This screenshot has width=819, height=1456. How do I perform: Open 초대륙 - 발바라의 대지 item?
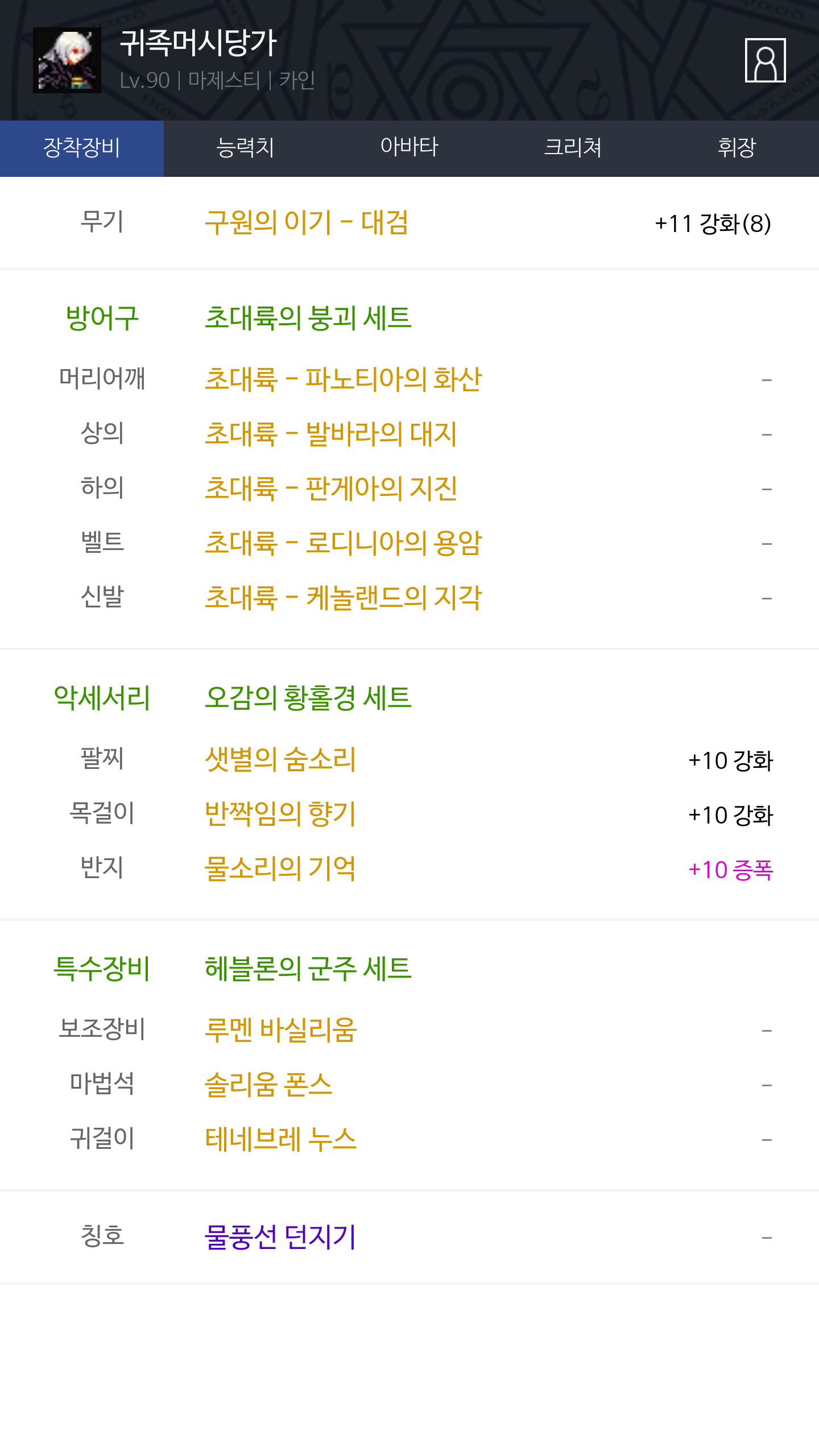pyautogui.click(x=330, y=434)
